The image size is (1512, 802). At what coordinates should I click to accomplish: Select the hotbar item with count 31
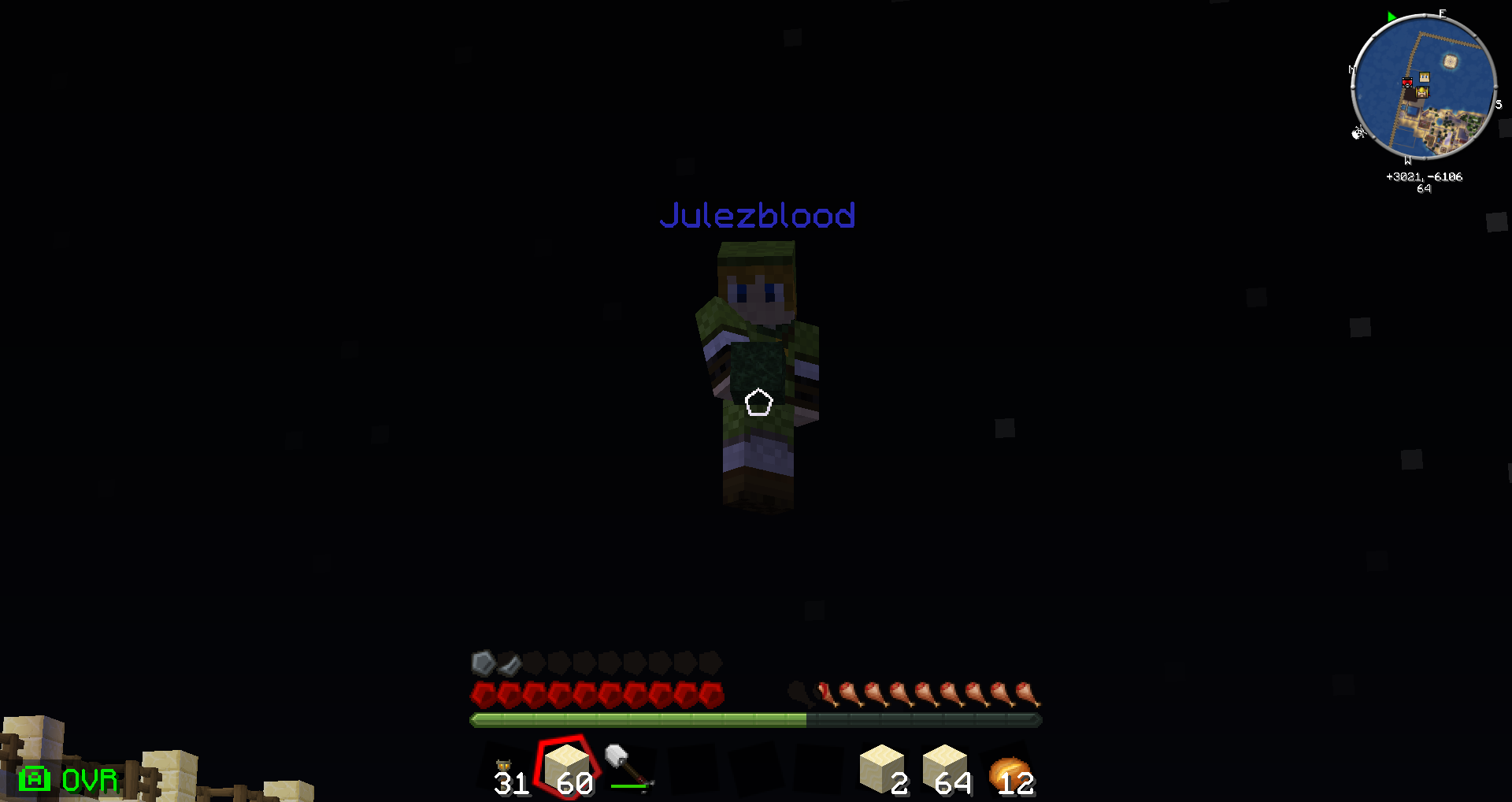pyautogui.click(x=506, y=772)
